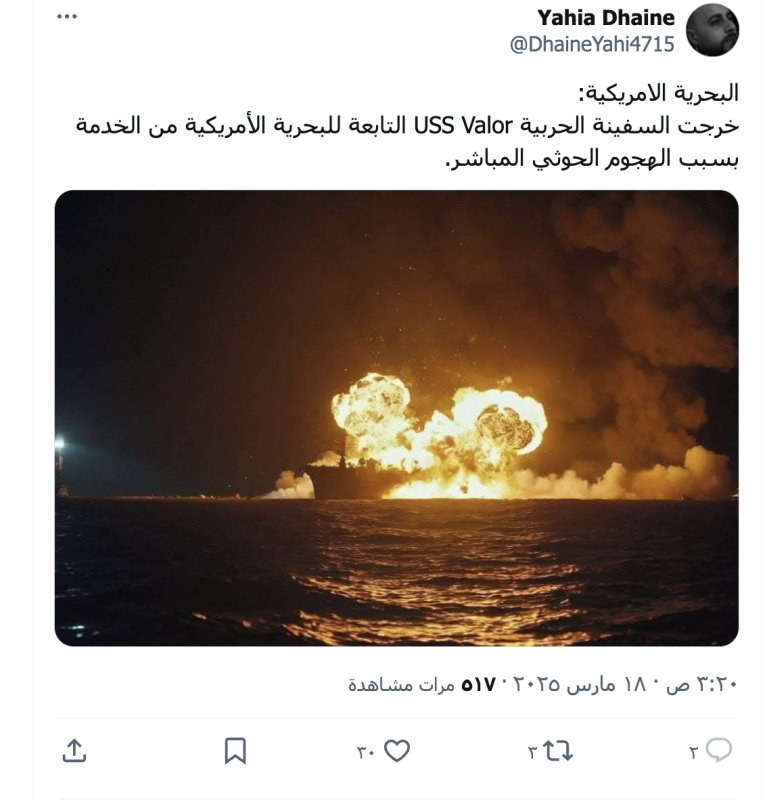Open the @DhaineYahi4715 profile handle
This screenshot has height=800, width=767.
tap(592, 45)
